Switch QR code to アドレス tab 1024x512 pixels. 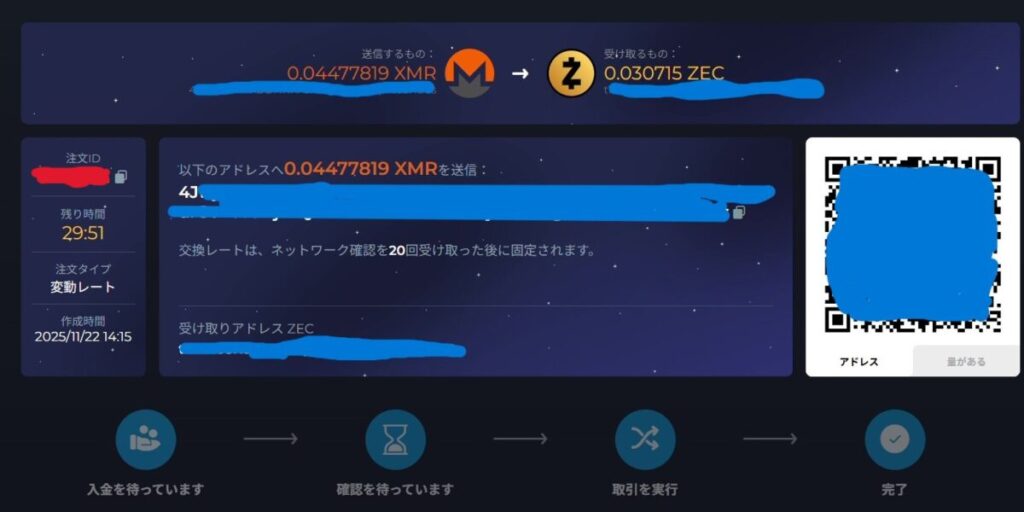click(x=859, y=361)
